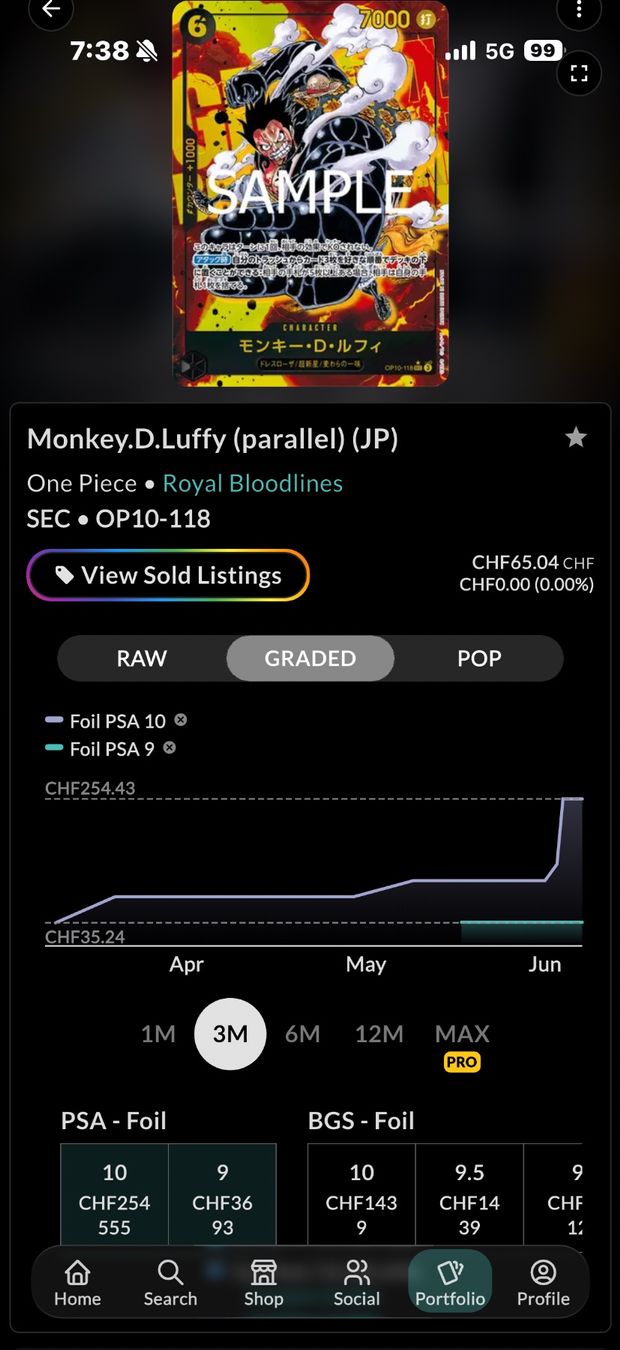Go to the Home tab
This screenshot has width=620, height=1350.
pos(77,1283)
